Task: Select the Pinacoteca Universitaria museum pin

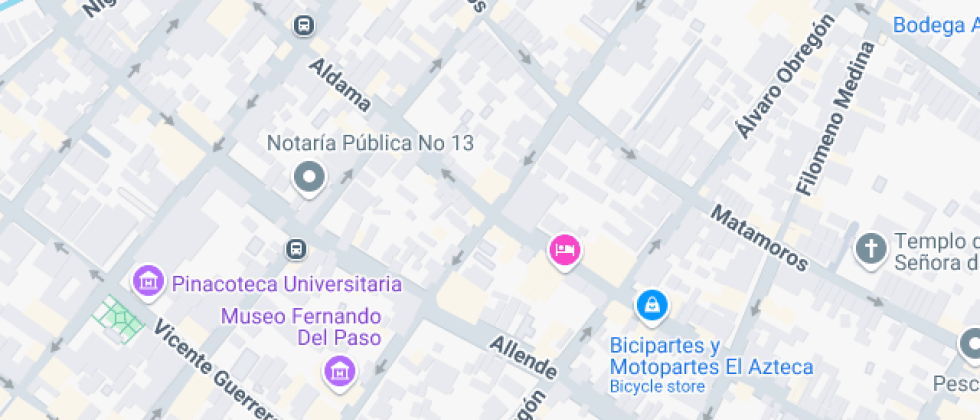Action: (149, 281)
